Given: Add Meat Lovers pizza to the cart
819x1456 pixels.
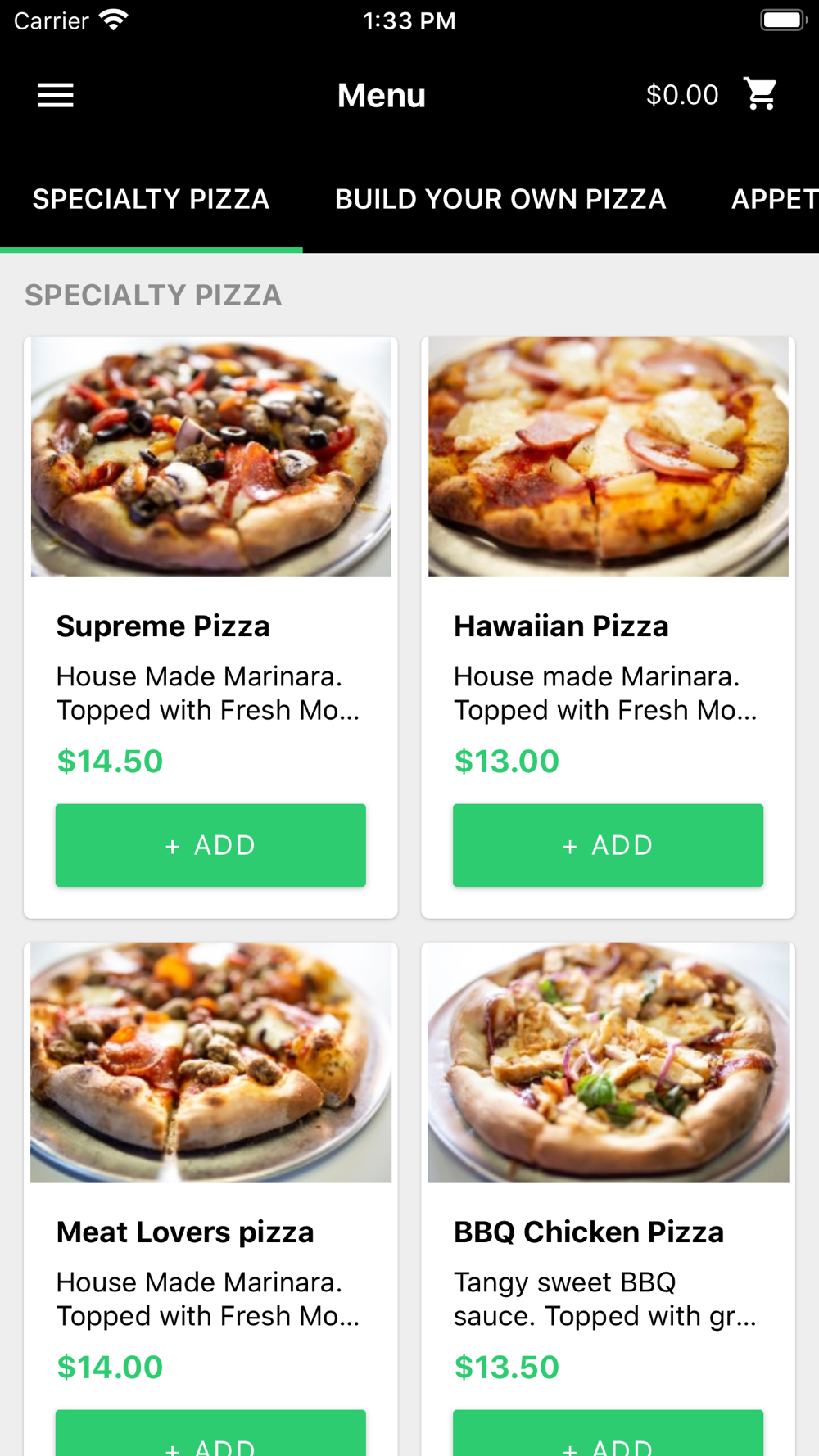Looking at the screenshot, I should tap(210, 1437).
